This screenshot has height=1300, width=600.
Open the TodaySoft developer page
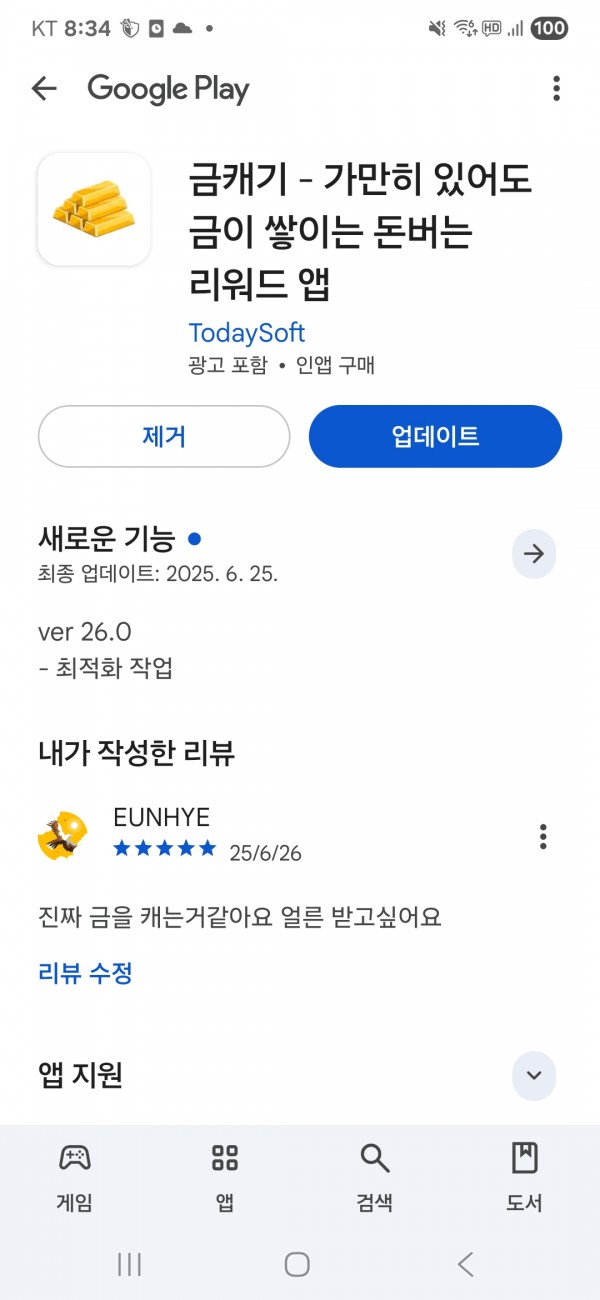pos(246,333)
